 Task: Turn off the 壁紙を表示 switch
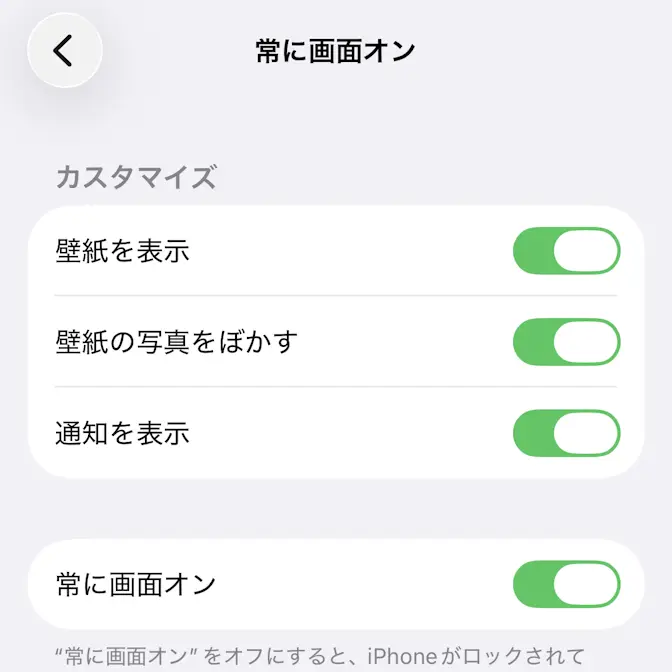click(x=566, y=250)
